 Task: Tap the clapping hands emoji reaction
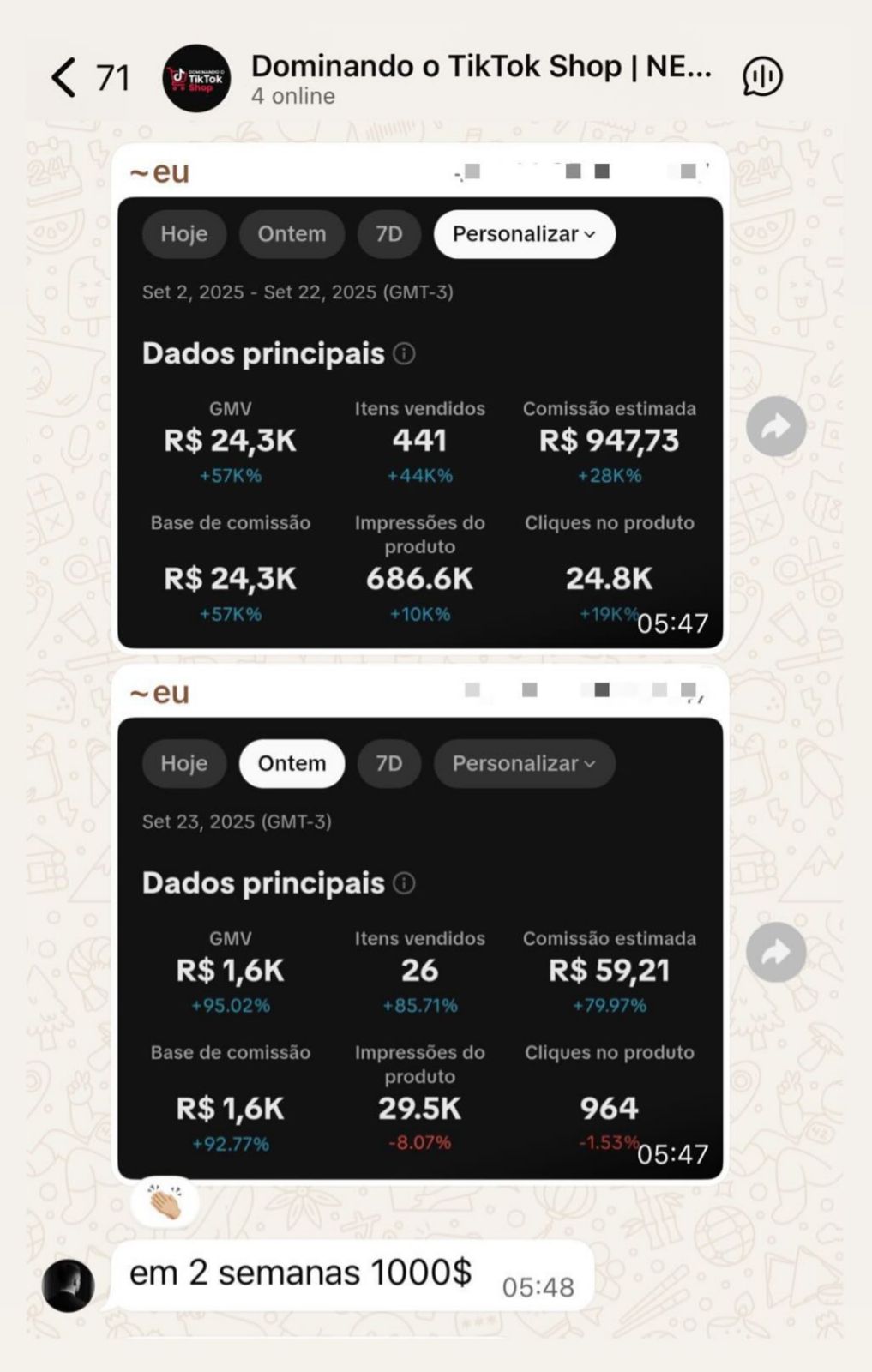[x=165, y=1205]
